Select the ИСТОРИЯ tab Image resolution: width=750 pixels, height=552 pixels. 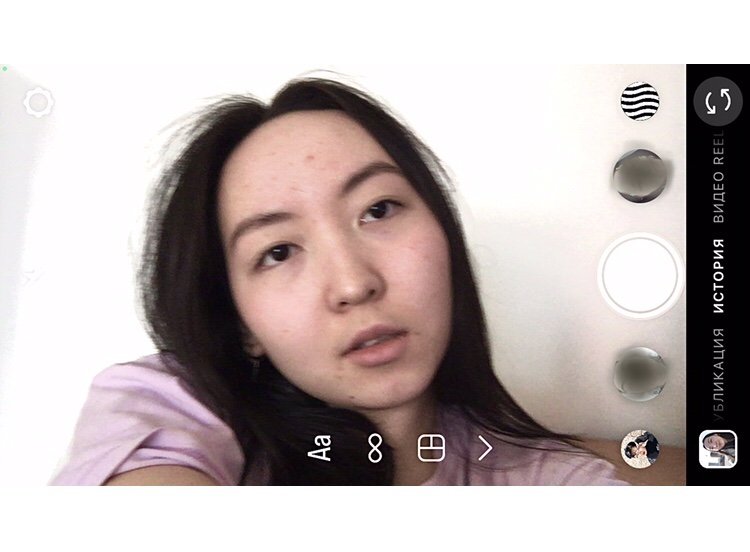tap(718, 277)
